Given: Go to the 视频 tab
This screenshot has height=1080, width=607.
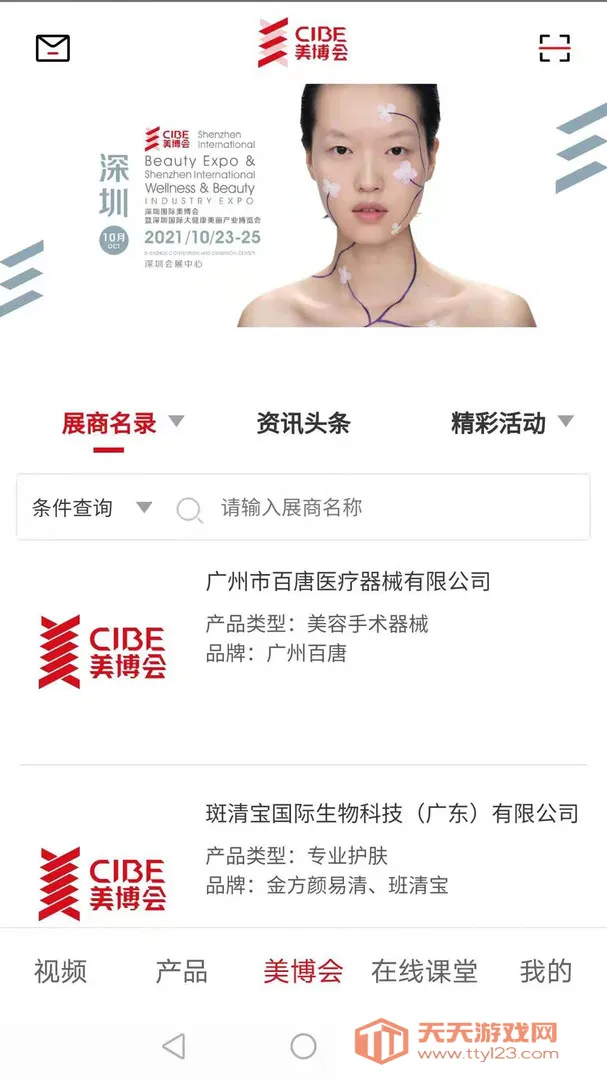Looking at the screenshot, I should [x=60, y=970].
